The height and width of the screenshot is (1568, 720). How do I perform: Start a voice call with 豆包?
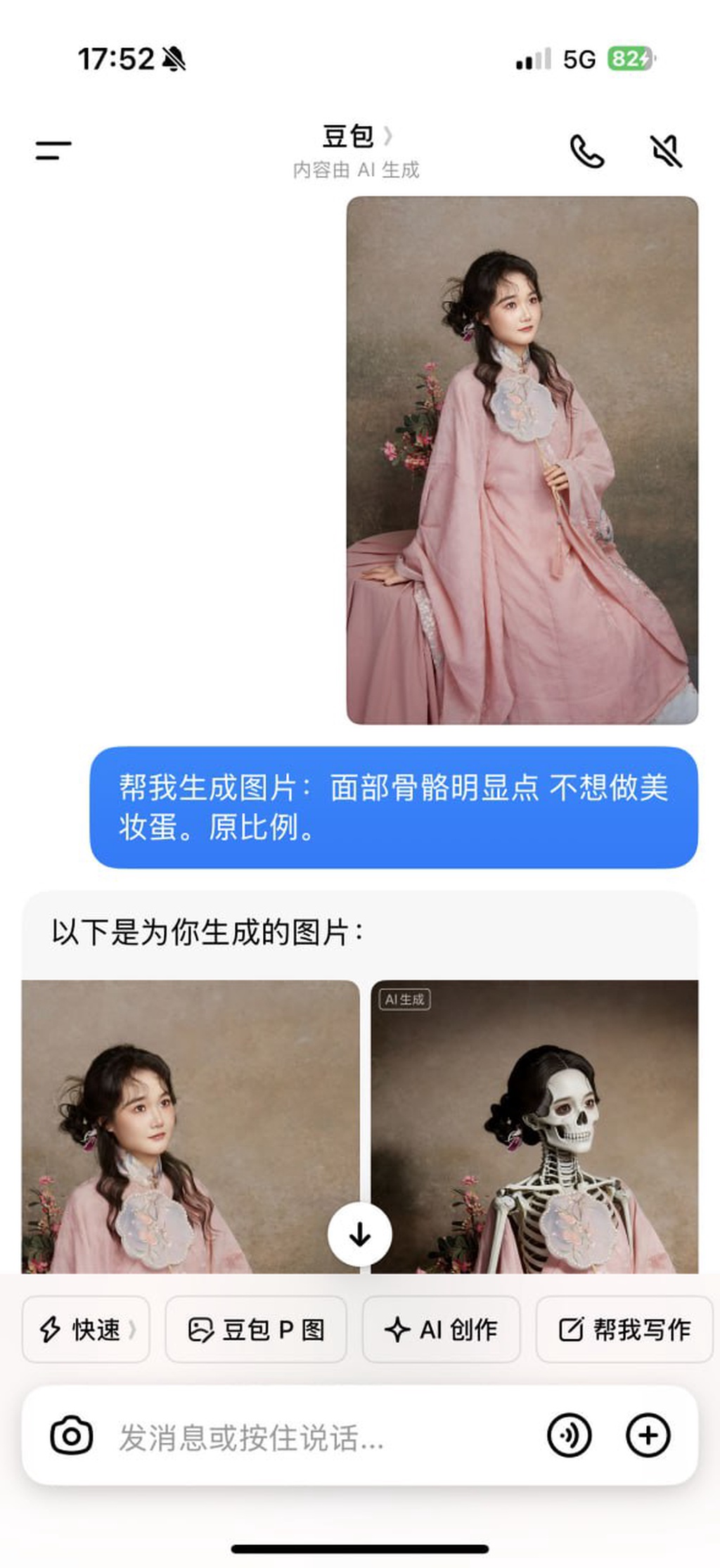tap(586, 151)
